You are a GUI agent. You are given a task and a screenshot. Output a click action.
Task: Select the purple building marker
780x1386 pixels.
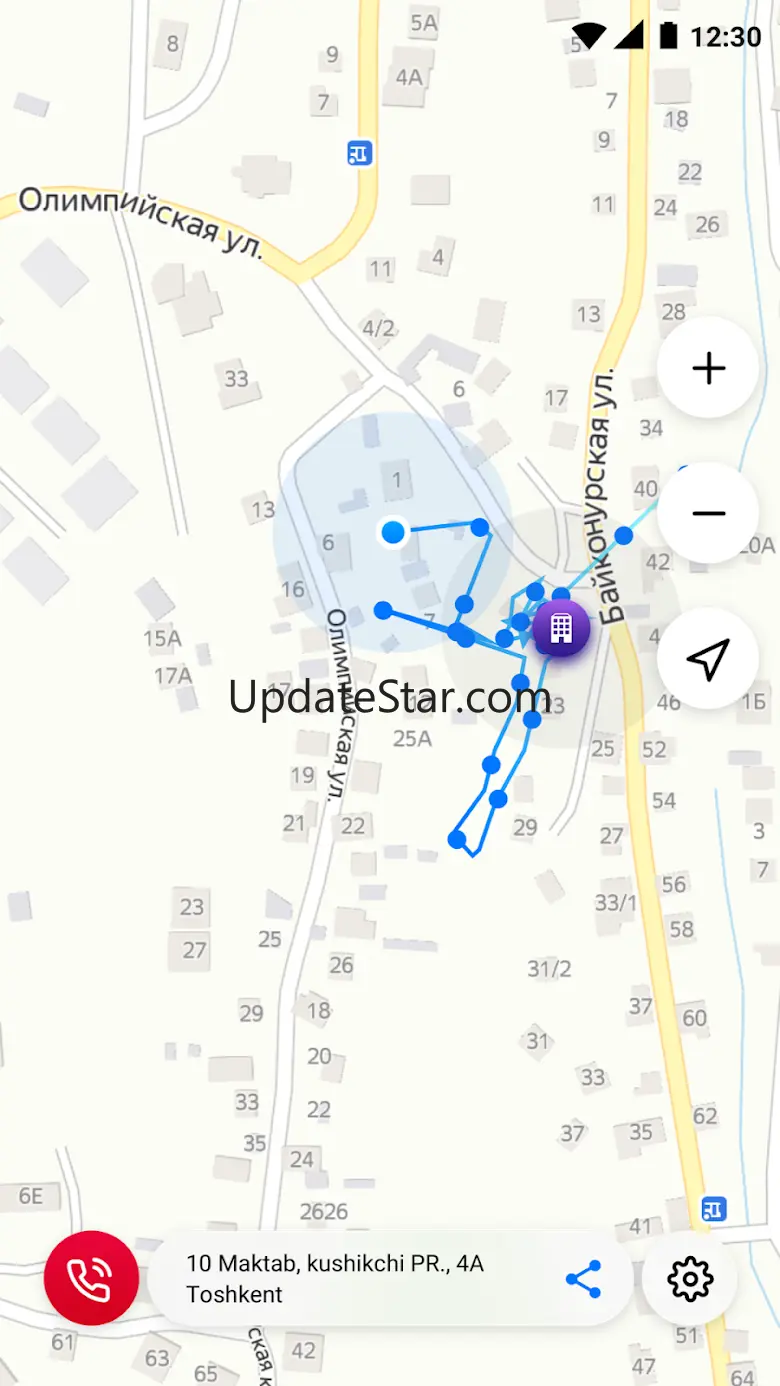tap(561, 628)
